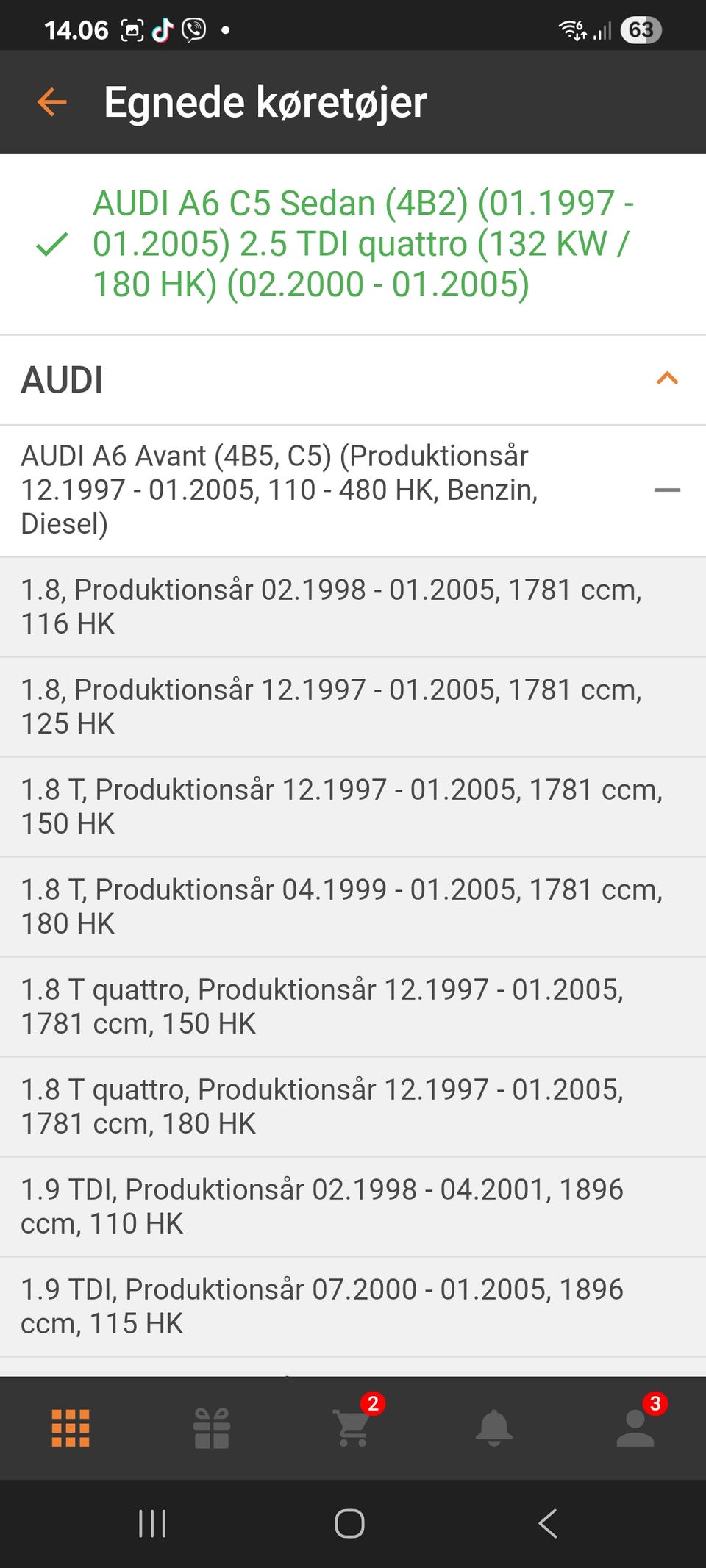Open the system recent apps view
Viewport: 706px width, 1568px height.
coord(152,1523)
